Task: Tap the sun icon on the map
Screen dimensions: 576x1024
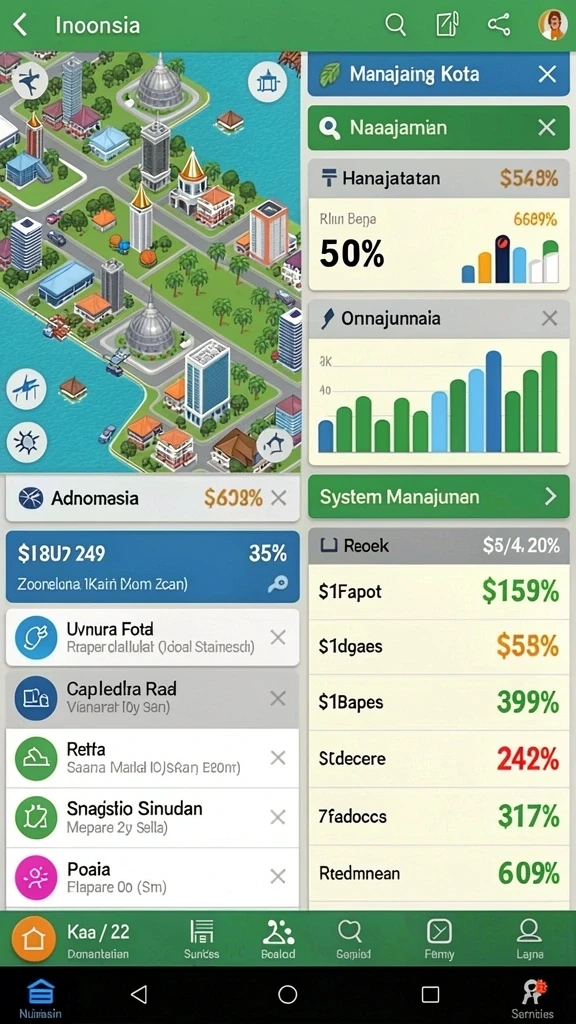Action: (27, 443)
